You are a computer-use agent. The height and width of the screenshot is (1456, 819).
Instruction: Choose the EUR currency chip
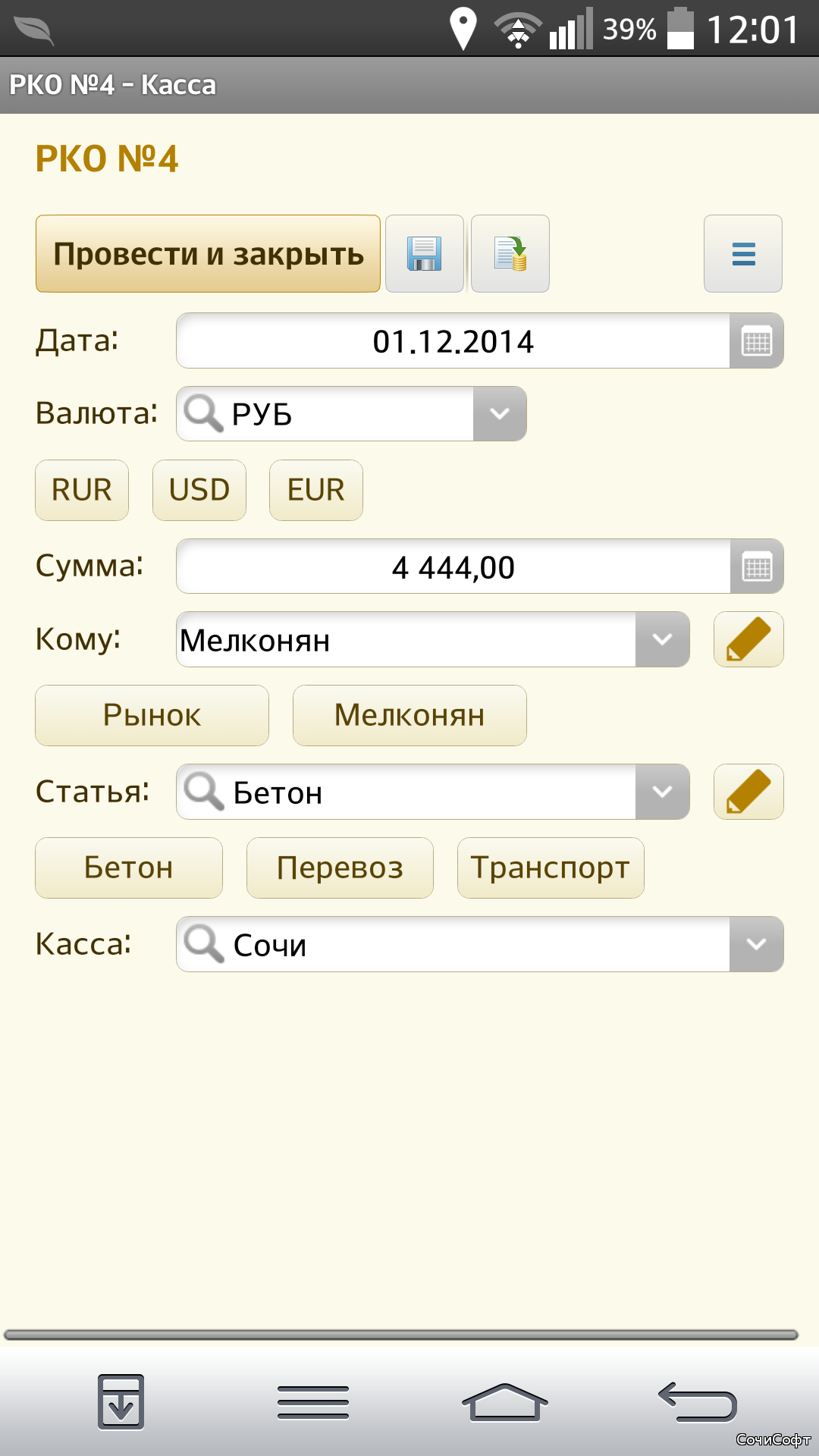tap(316, 490)
